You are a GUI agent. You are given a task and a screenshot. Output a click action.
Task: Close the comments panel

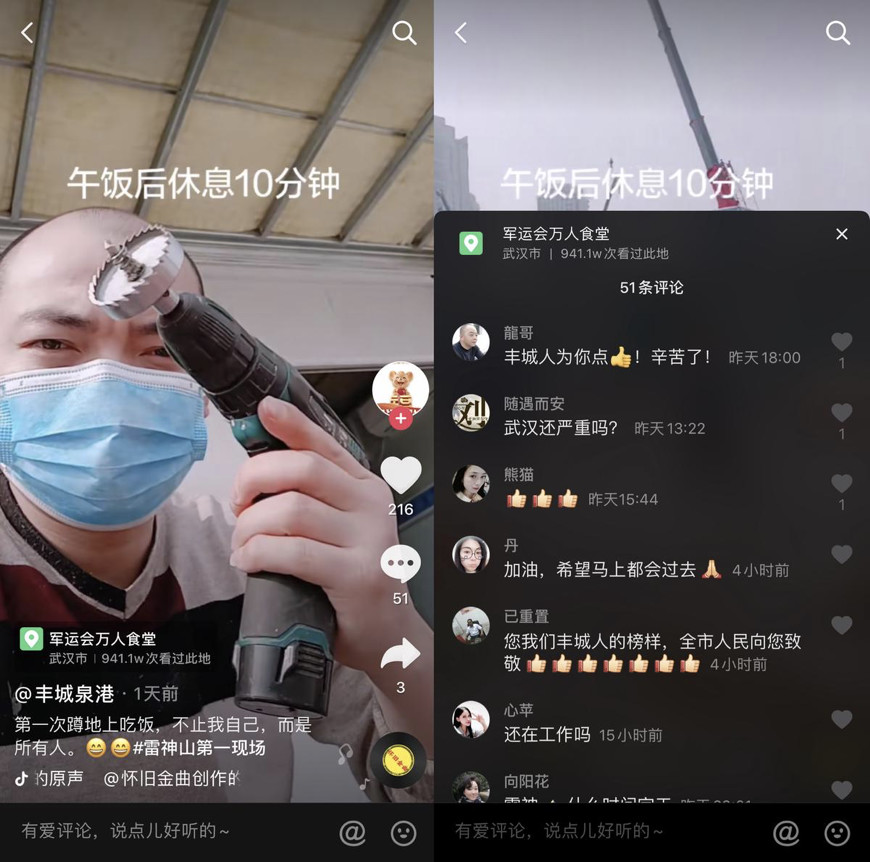(842, 234)
